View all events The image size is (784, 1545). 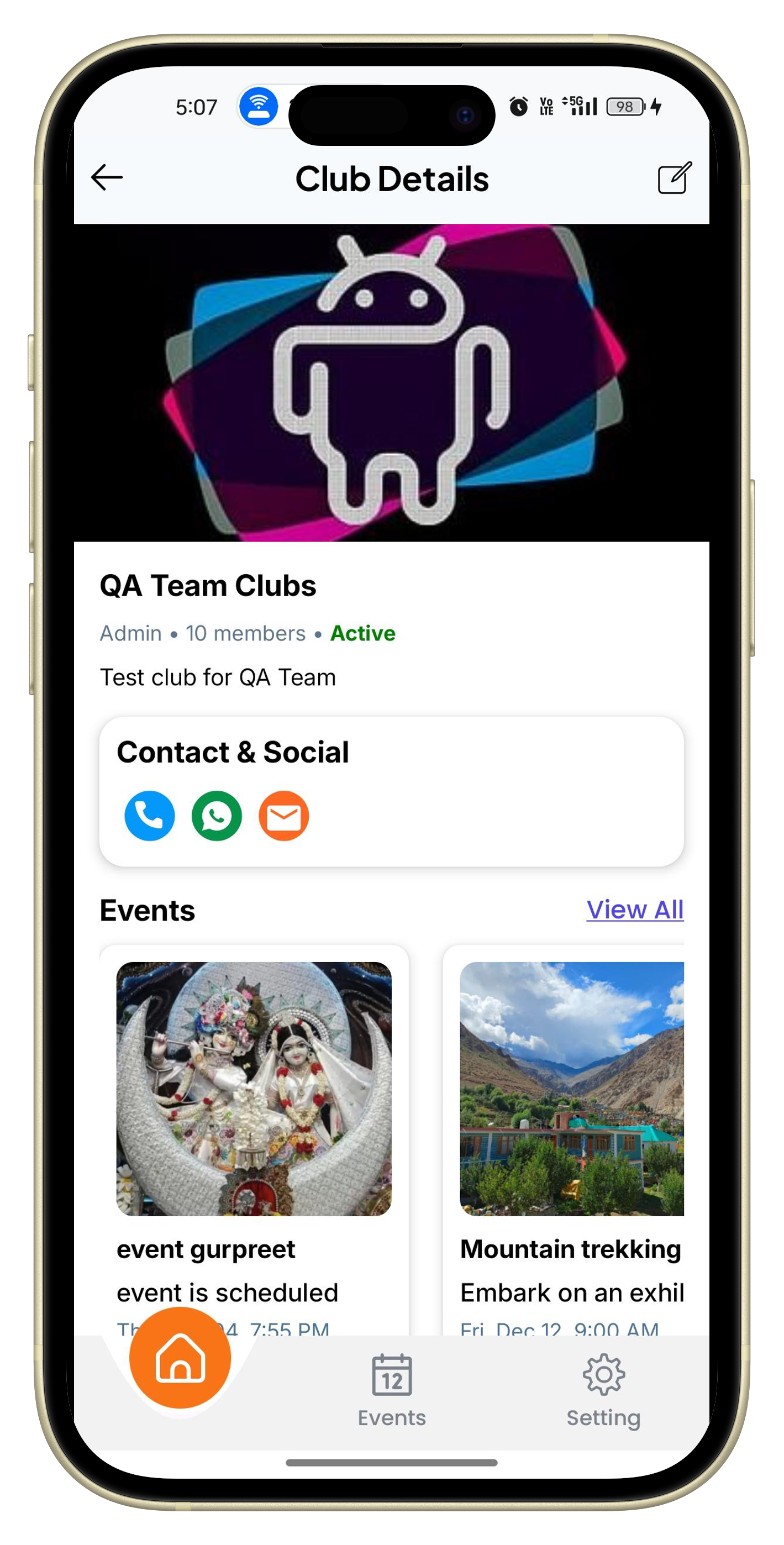[635, 910]
